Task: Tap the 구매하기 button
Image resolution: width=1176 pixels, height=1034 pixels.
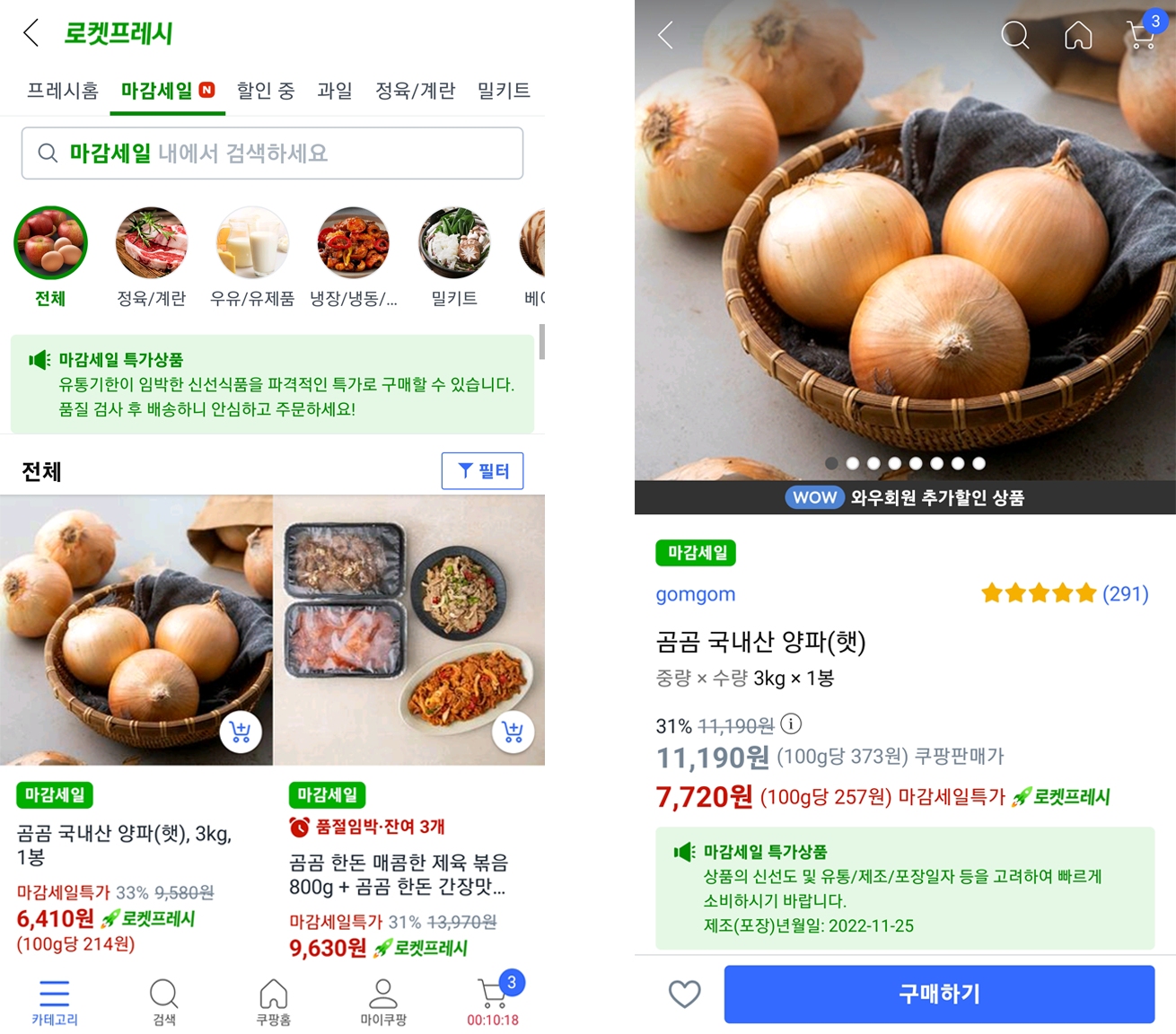Action: [939, 994]
